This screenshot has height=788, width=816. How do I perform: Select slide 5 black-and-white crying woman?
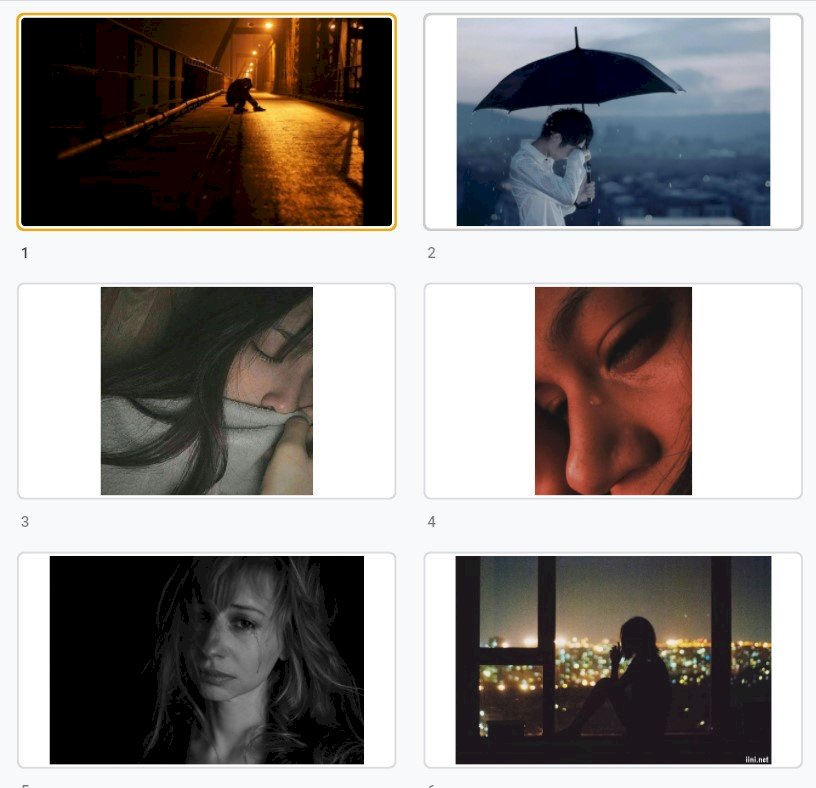(x=207, y=660)
